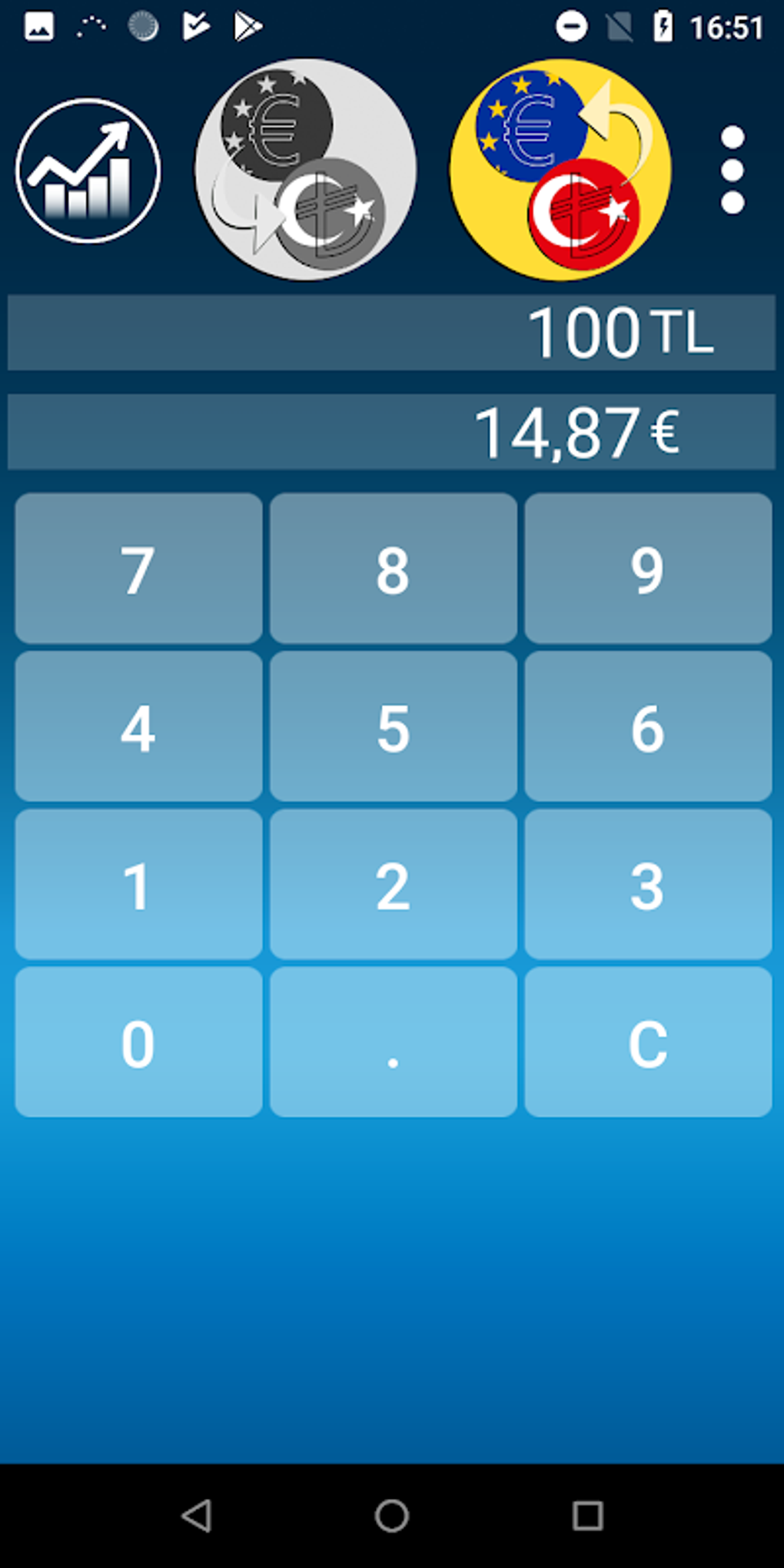Open the exchange rate chart icon
This screenshot has width=784, height=1568.
[x=88, y=171]
